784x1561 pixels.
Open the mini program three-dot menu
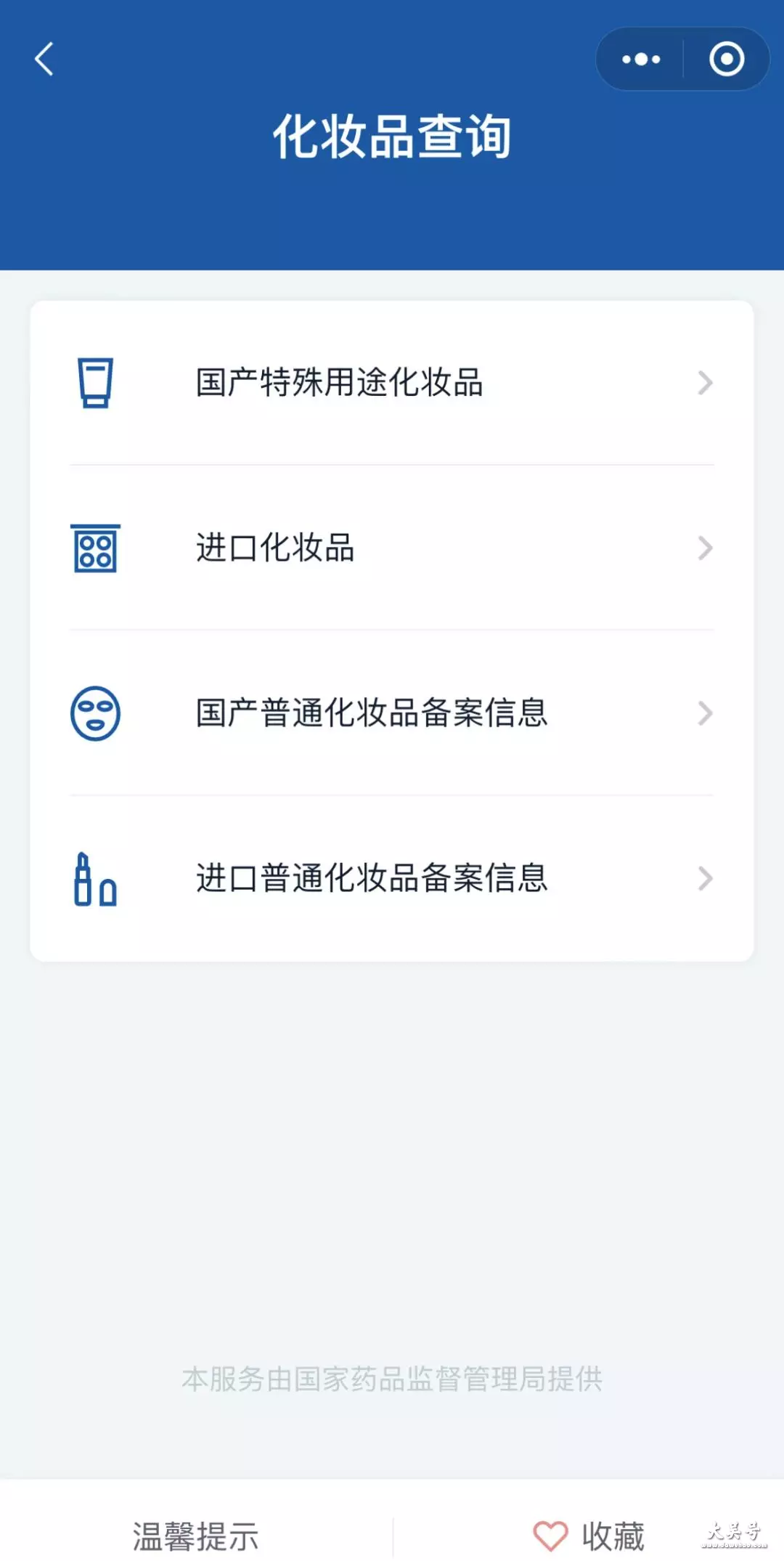(x=641, y=59)
